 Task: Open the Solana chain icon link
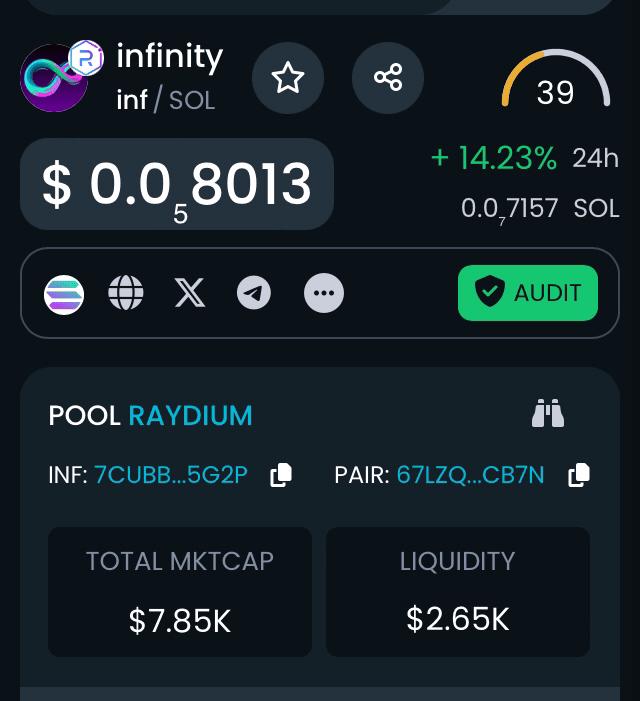pos(64,294)
